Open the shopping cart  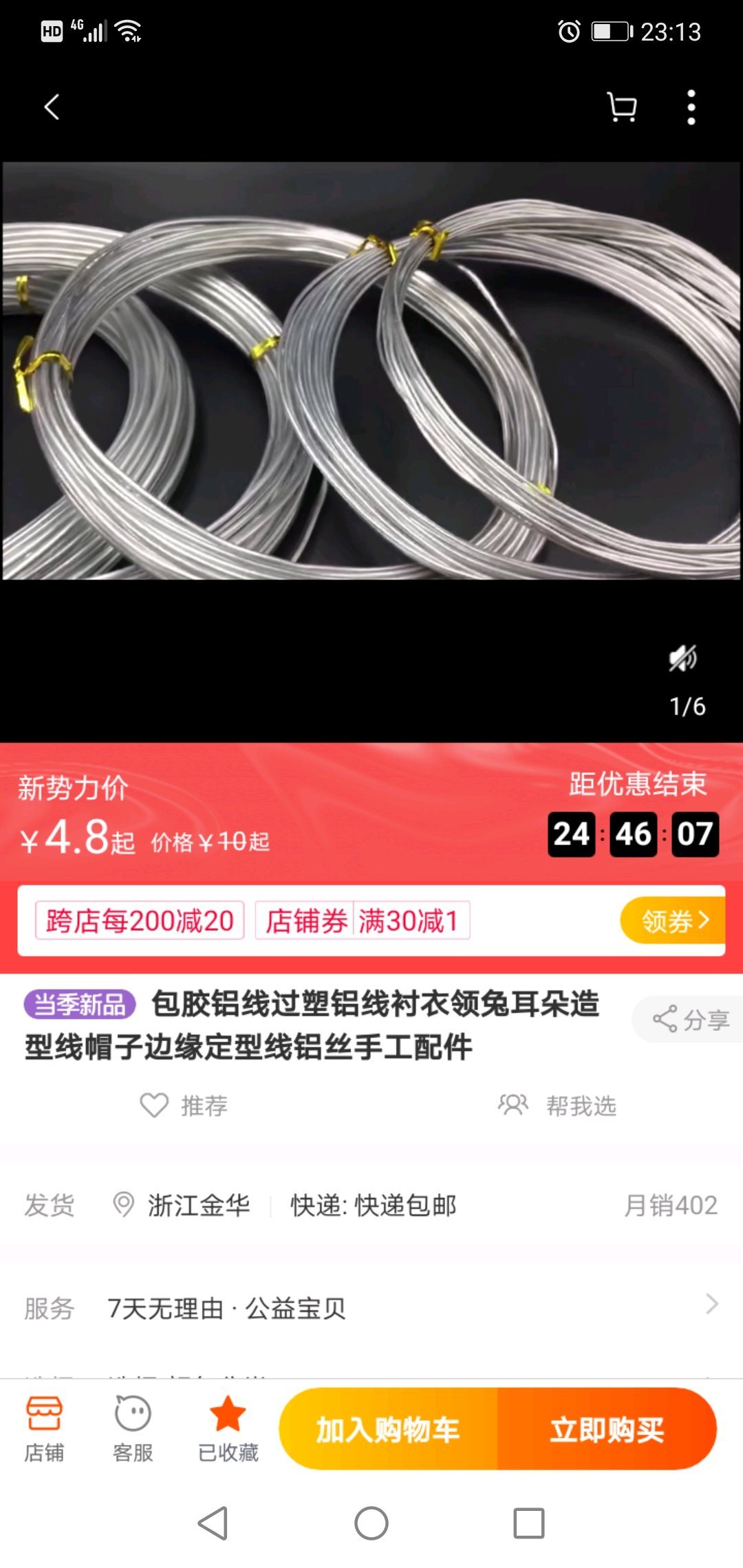pyautogui.click(x=622, y=107)
